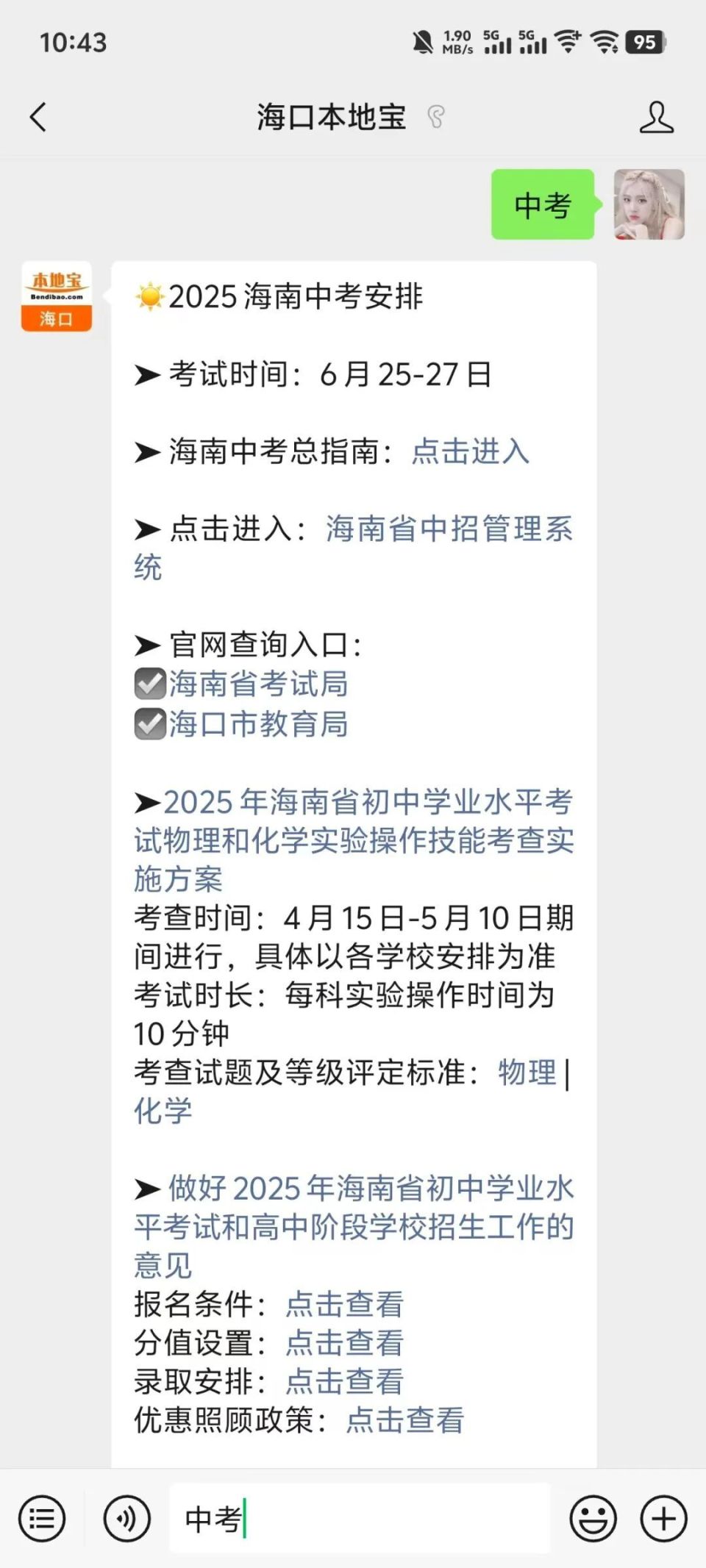Open the 海南省中招管理系统 link
Screen dimensions: 706x1568
pyautogui.click(x=449, y=530)
